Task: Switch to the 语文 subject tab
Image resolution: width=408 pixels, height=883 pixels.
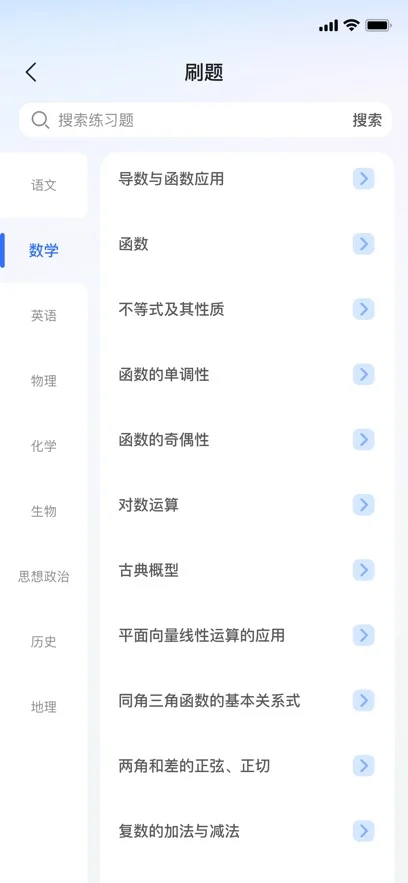Action: [44, 185]
